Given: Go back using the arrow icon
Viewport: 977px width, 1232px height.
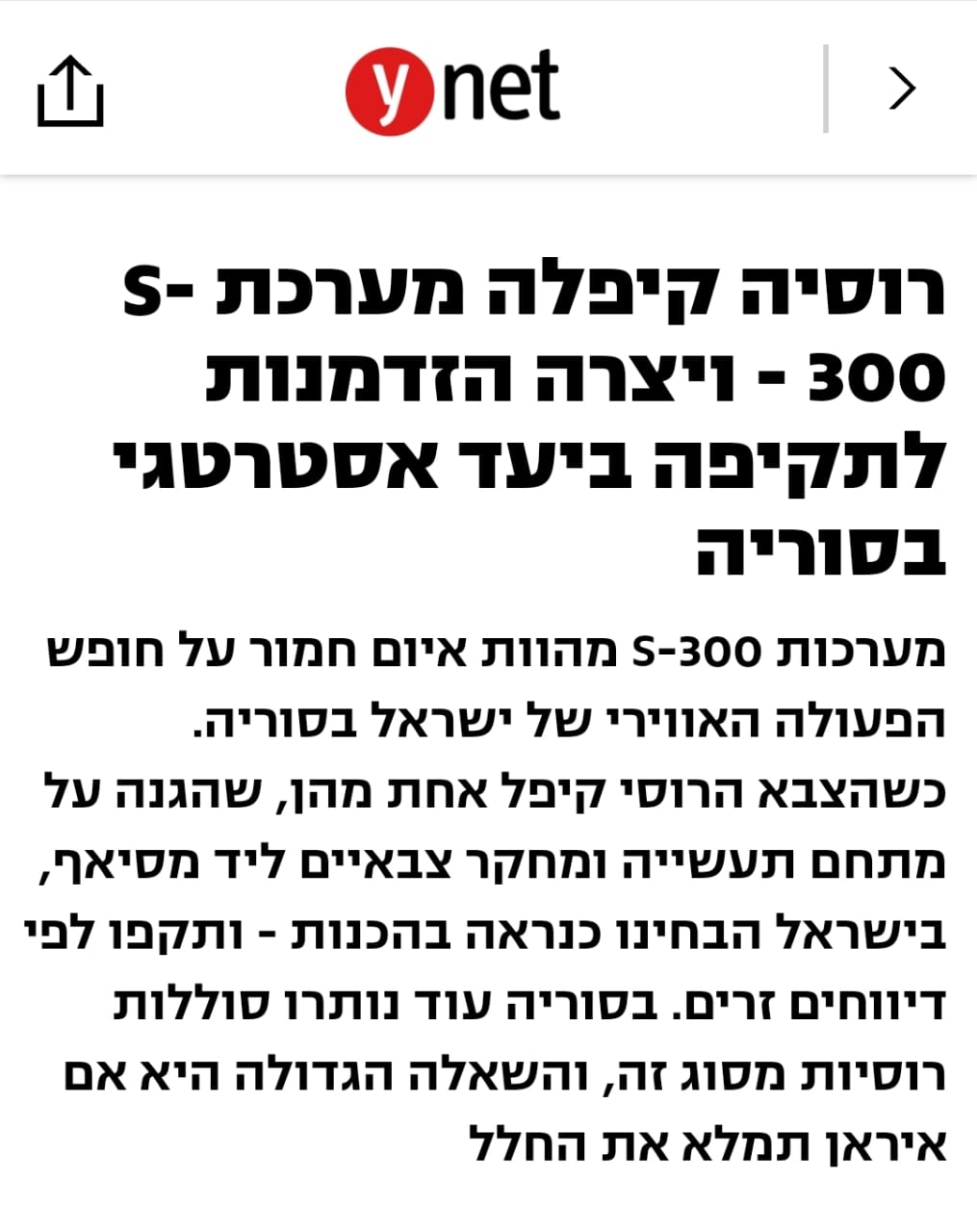Looking at the screenshot, I should pos(902,89).
